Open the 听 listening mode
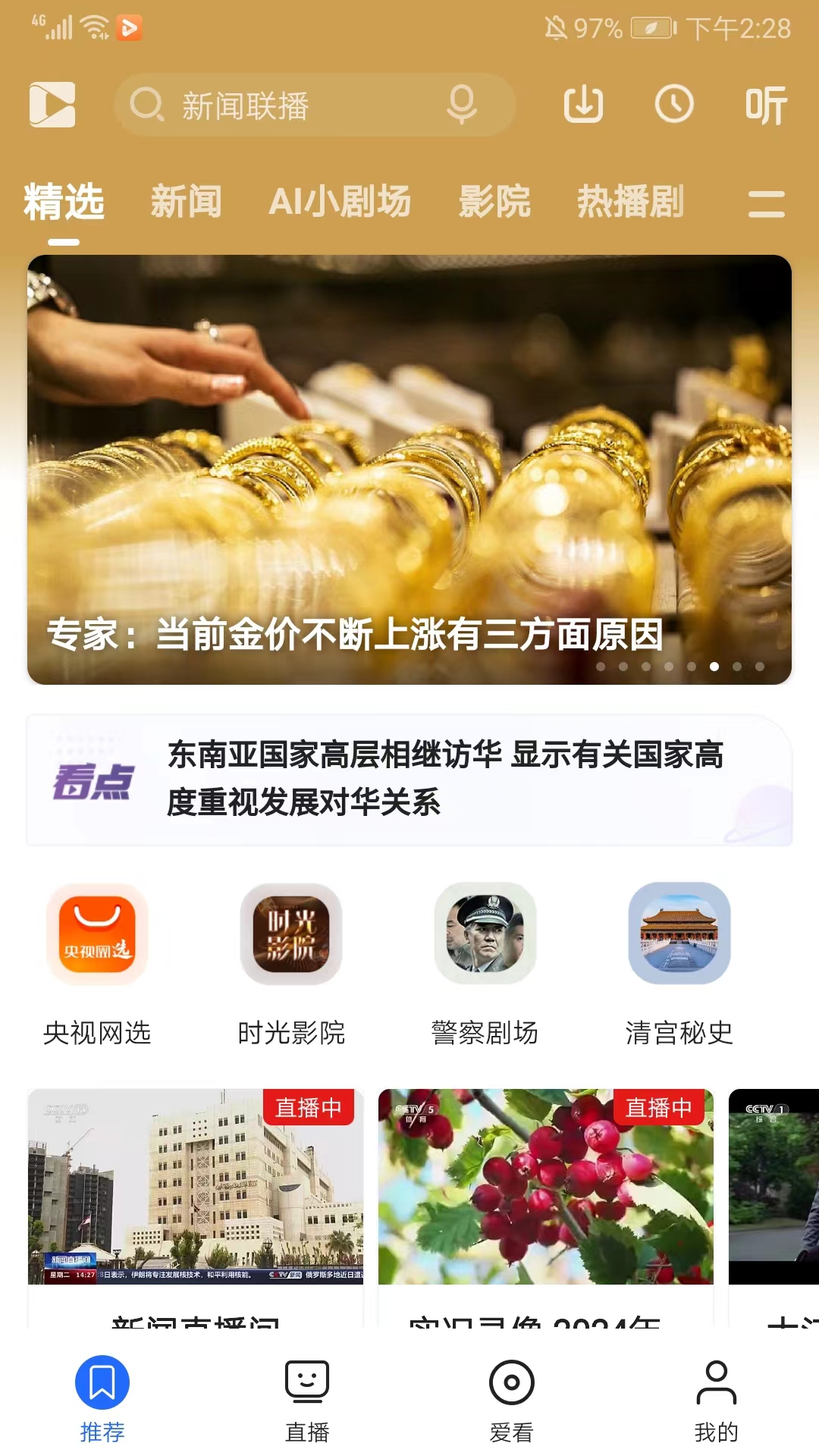This screenshot has height=1456, width=819. tap(766, 105)
